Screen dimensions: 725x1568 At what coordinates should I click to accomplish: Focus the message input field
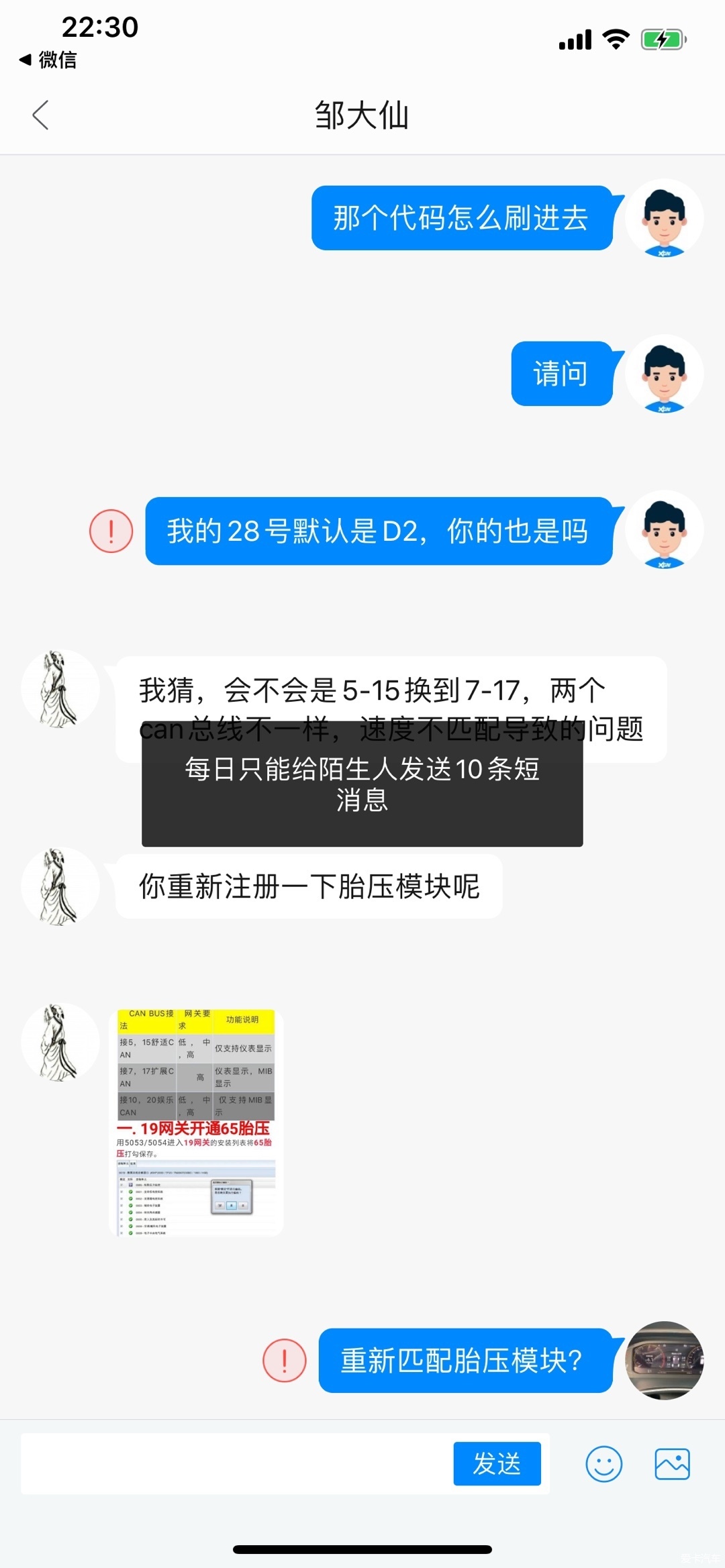(235, 1463)
